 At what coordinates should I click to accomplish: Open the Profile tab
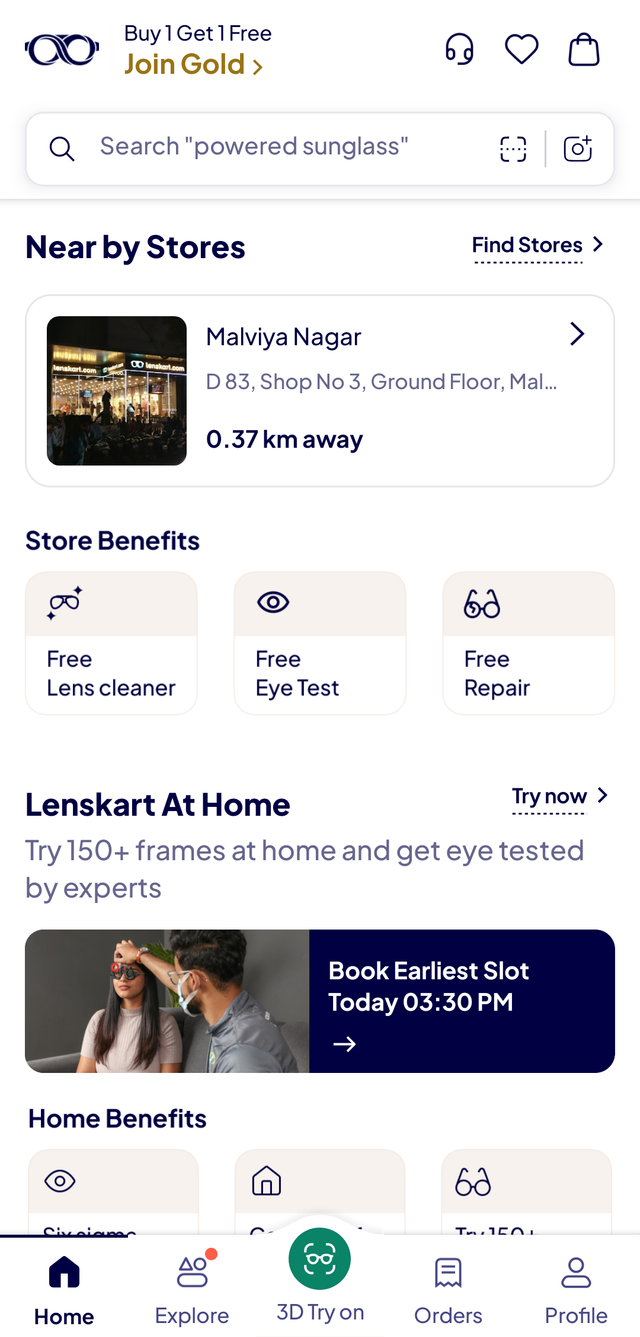[x=576, y=1290]
